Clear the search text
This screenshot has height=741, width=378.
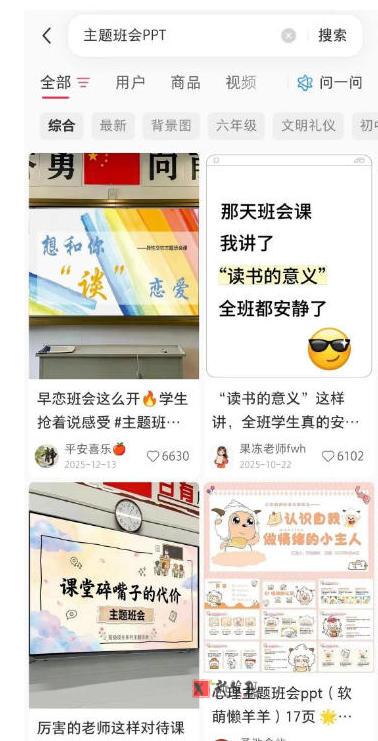288,36
